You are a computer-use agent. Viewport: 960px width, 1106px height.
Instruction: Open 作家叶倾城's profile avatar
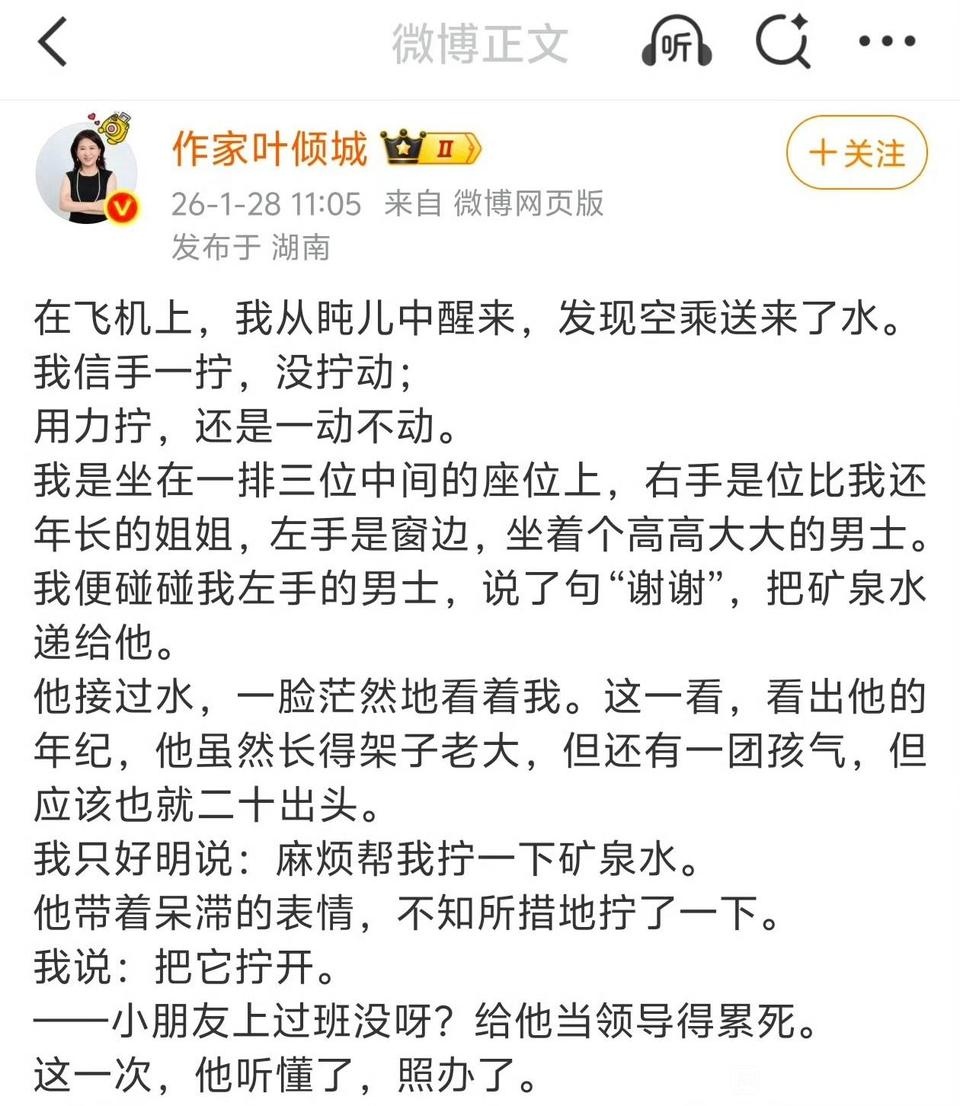(87, 174)
